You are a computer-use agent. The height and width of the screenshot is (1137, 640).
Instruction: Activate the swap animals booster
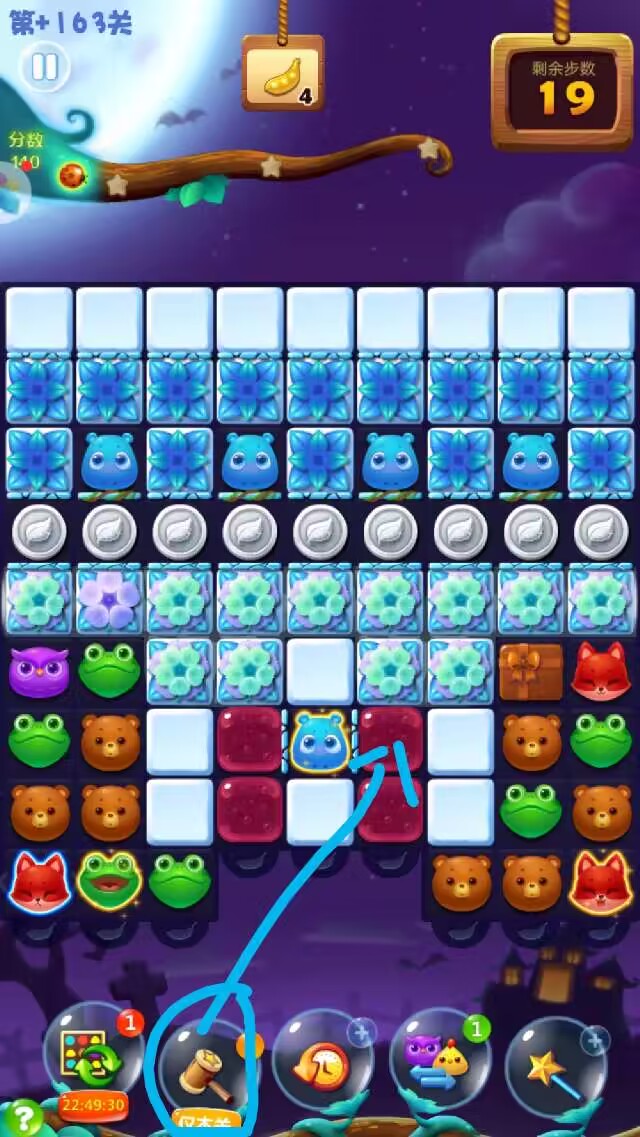(438, 1058)
